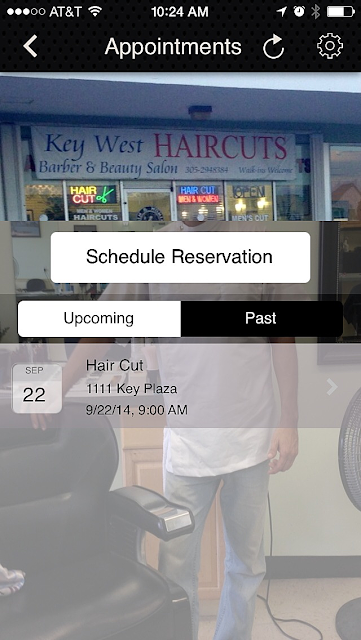Open the settings gear
Screen dimensions: 361x640
coord(330,46)
